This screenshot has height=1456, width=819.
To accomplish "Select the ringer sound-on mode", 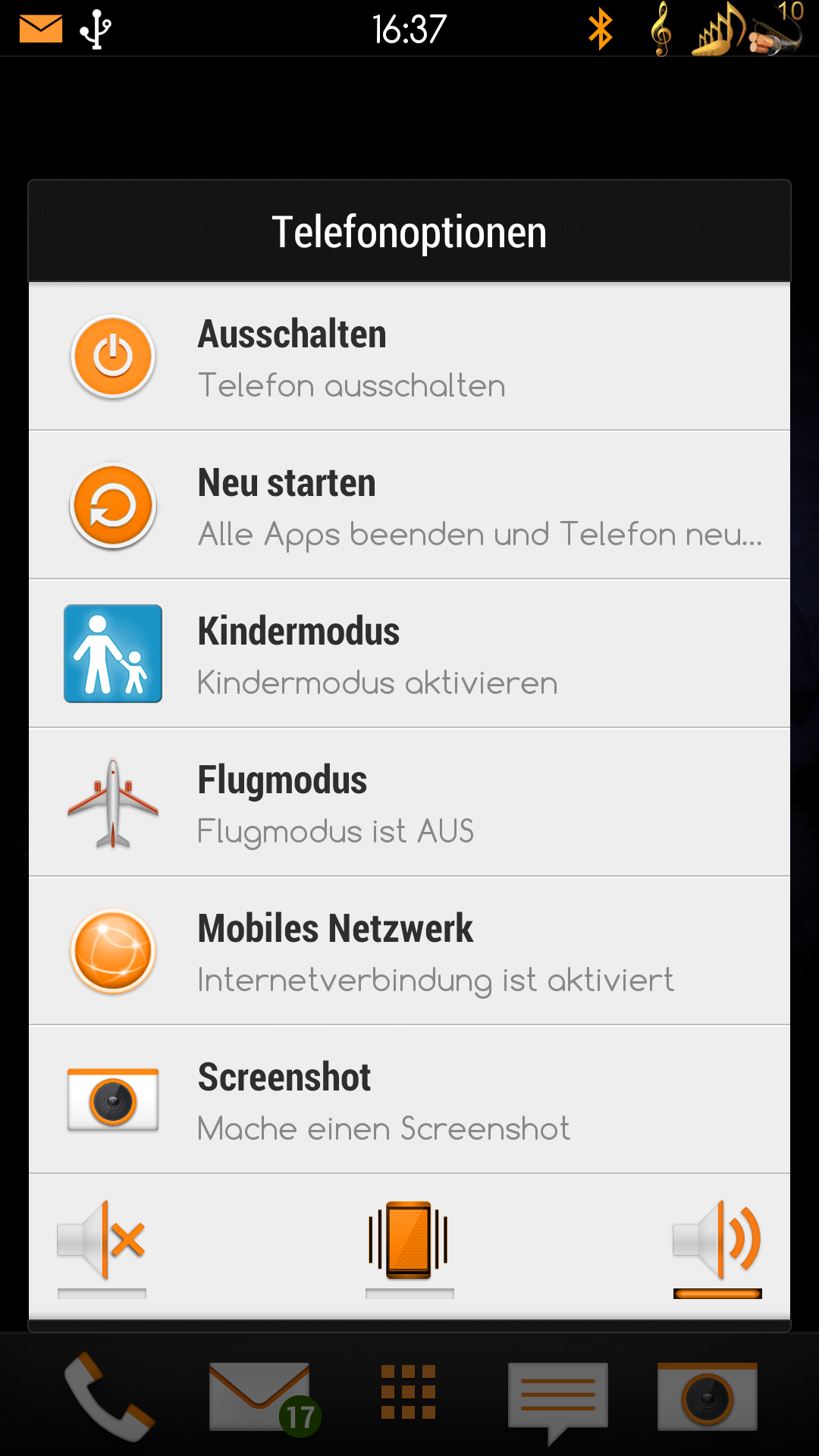I will [717, 1247].
